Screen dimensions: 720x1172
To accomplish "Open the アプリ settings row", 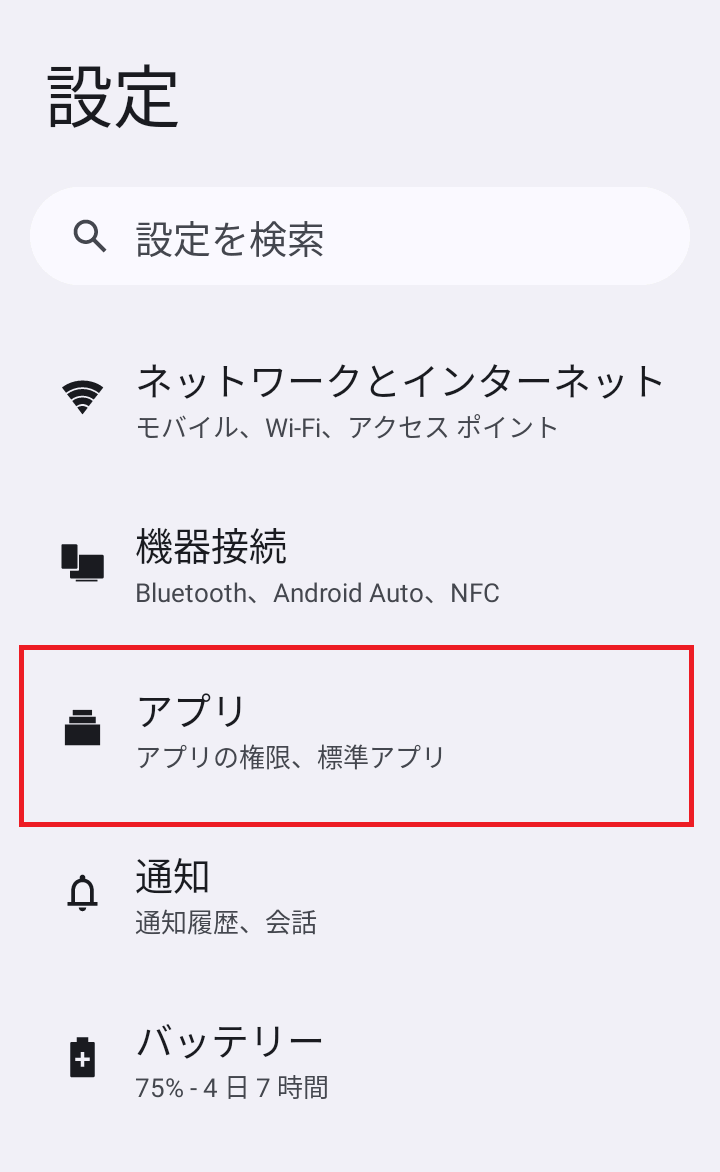I will tap(356, 735).
